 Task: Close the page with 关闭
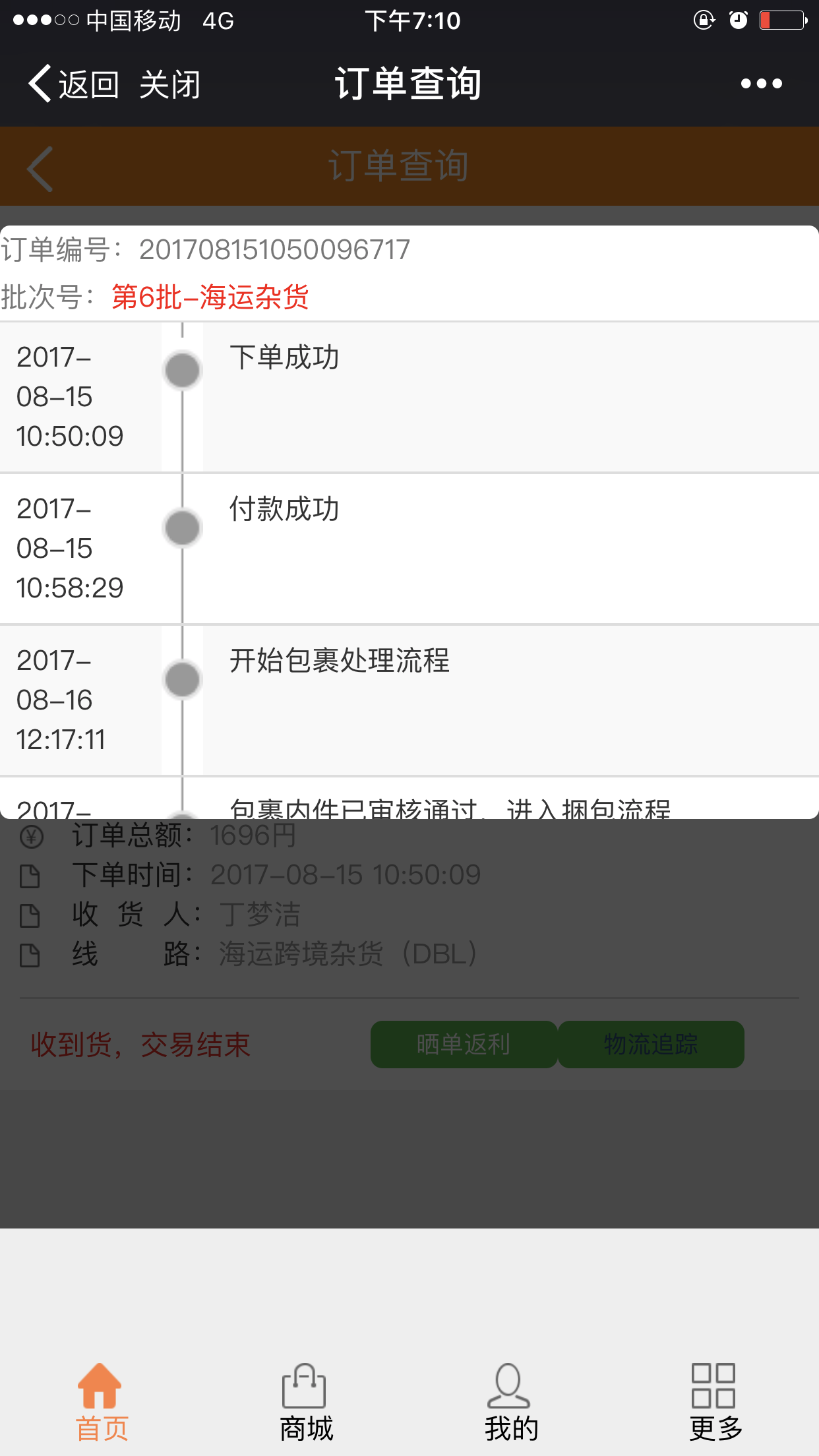click(169, 84)
